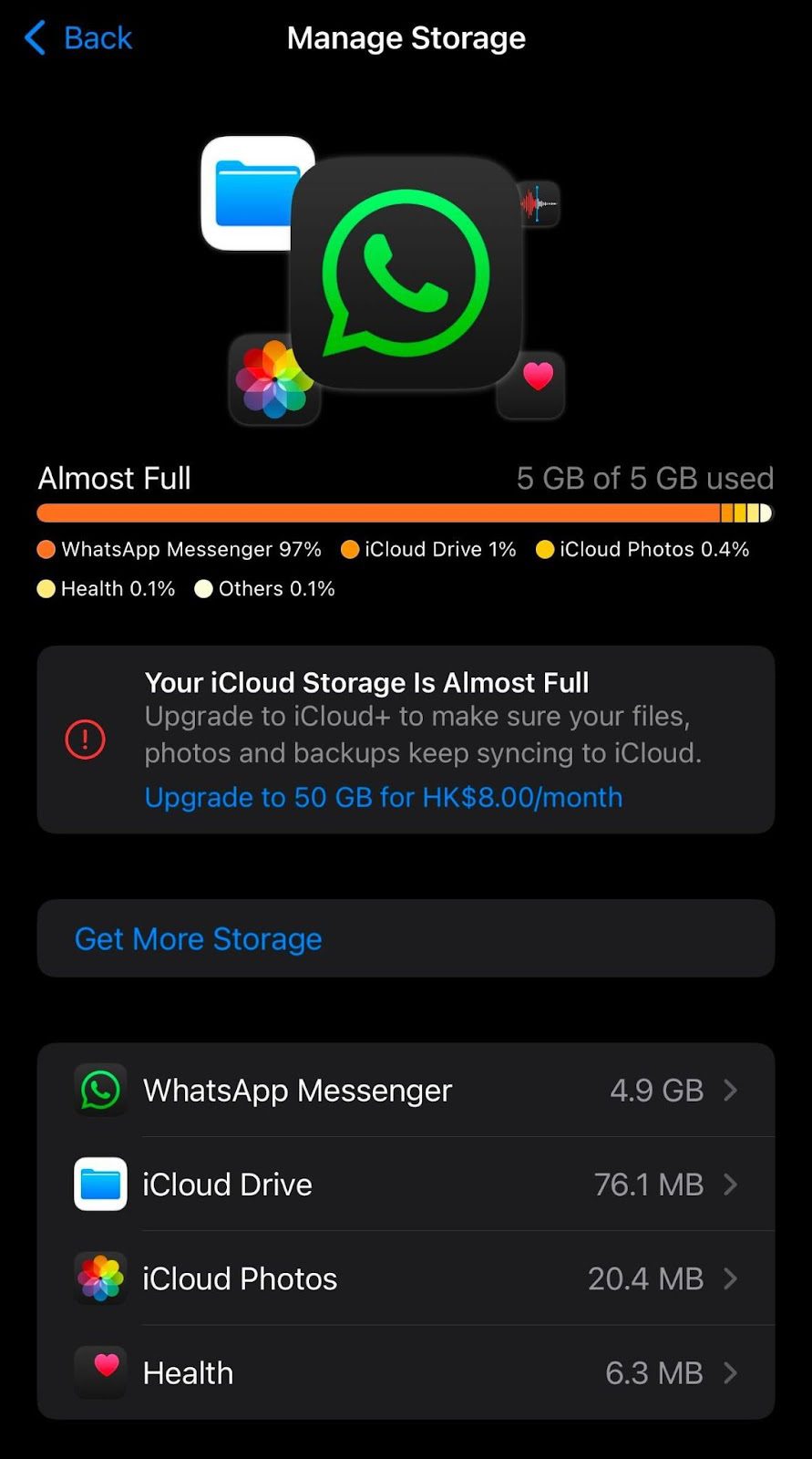This screenshot has height=1459, width=812.
Task: Go Back to the previous screen
Action: [77, 38]
